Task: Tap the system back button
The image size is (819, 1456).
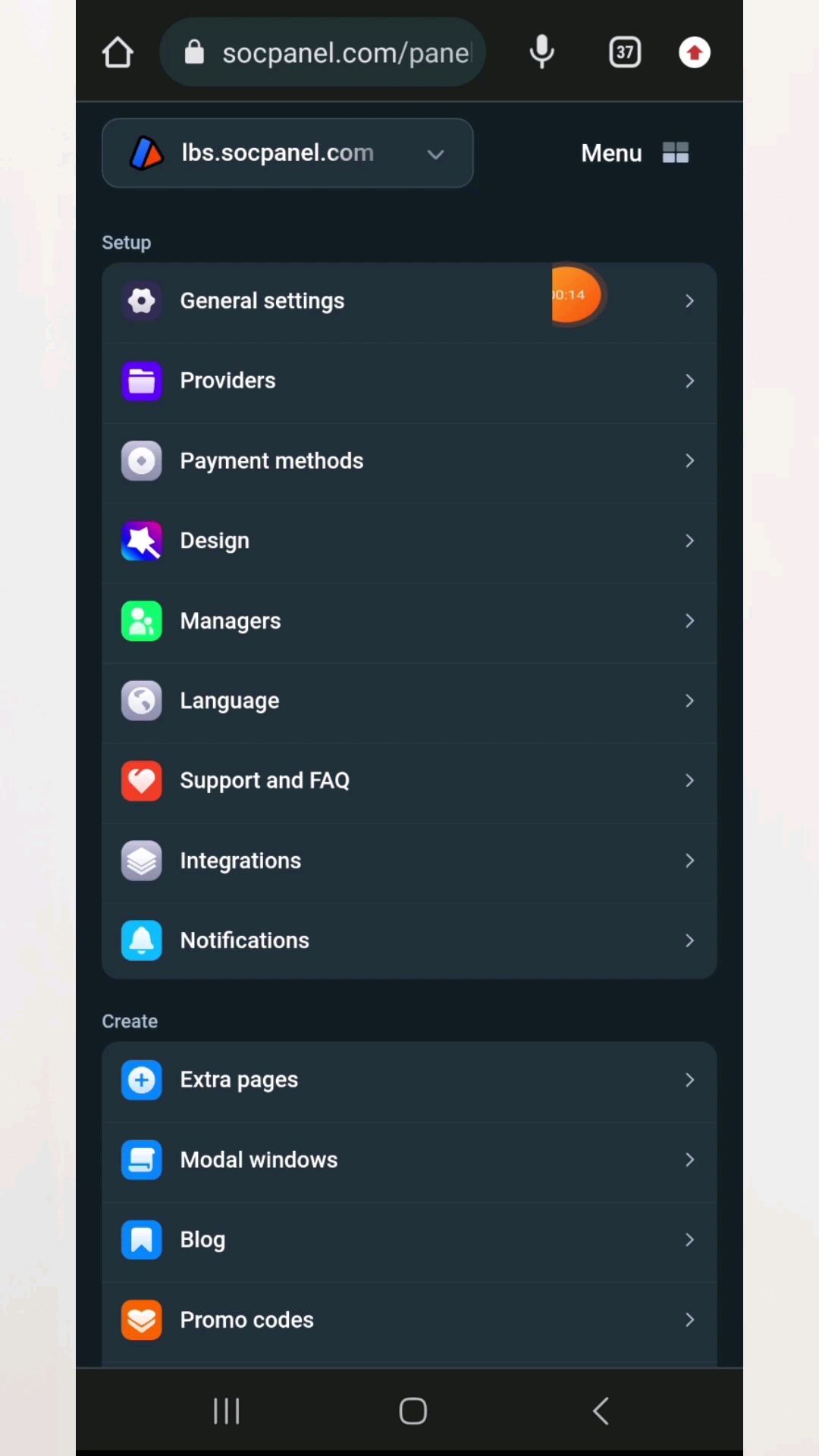Action: pos(601,1411)
